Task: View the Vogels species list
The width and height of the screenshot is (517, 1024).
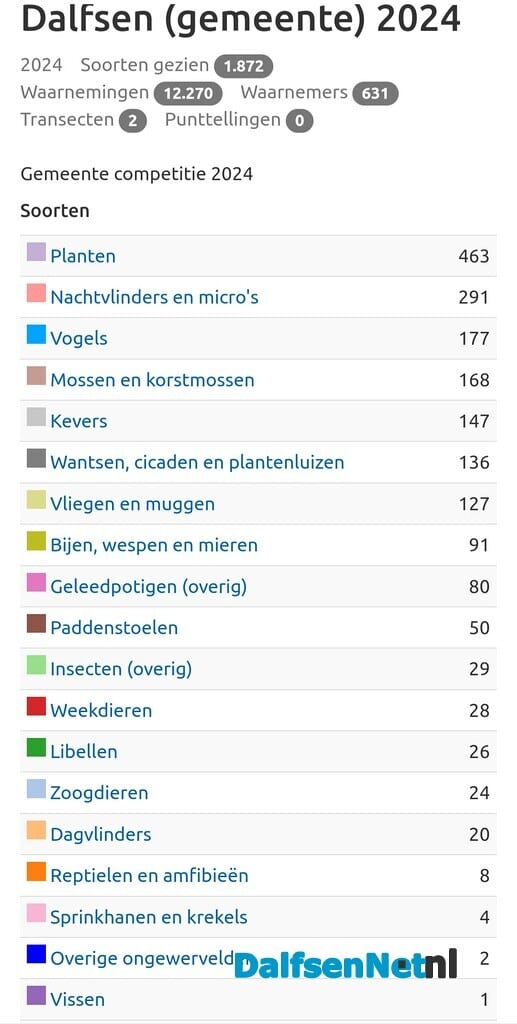Action: [x=79, y=338]
